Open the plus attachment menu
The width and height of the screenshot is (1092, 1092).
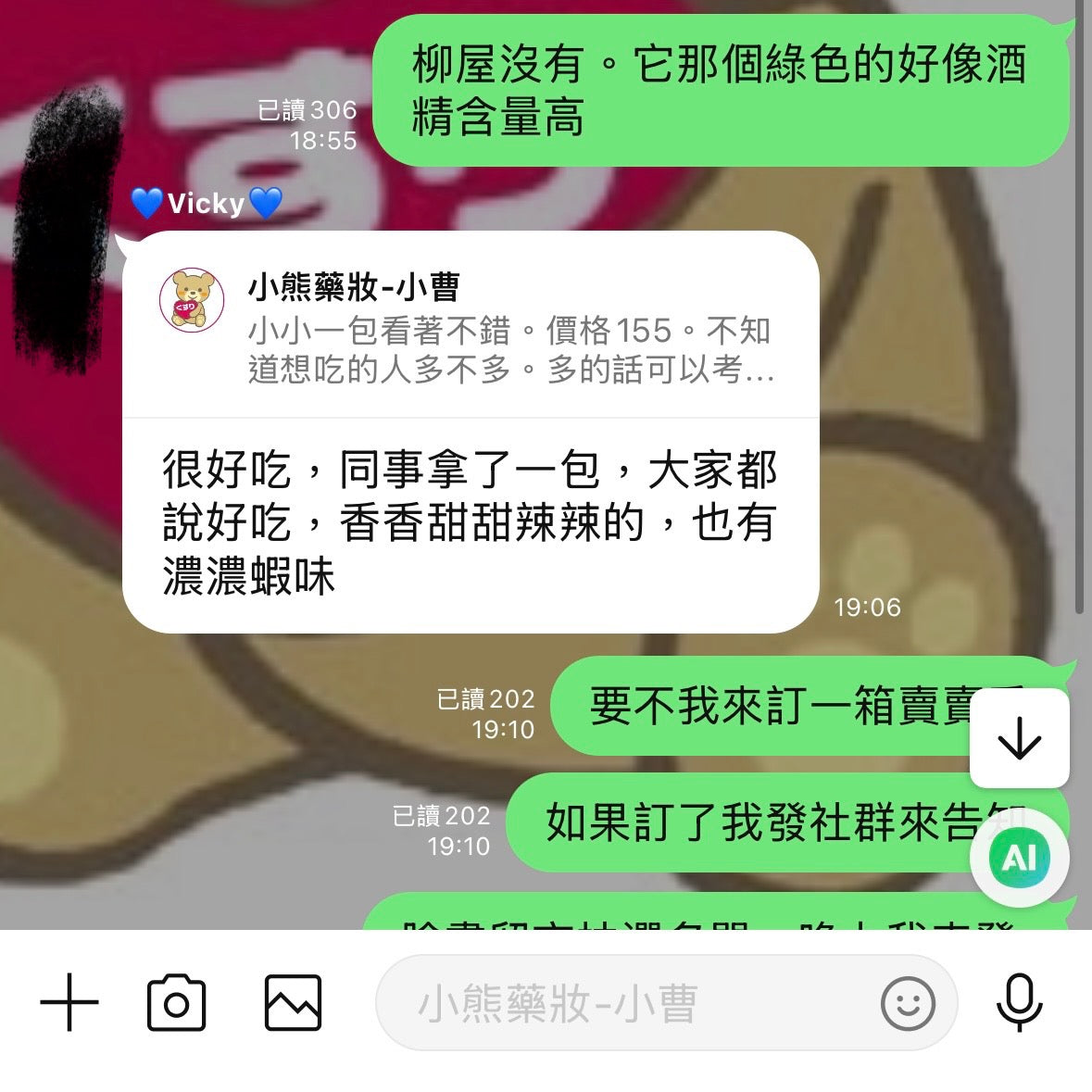point(69,1002)
